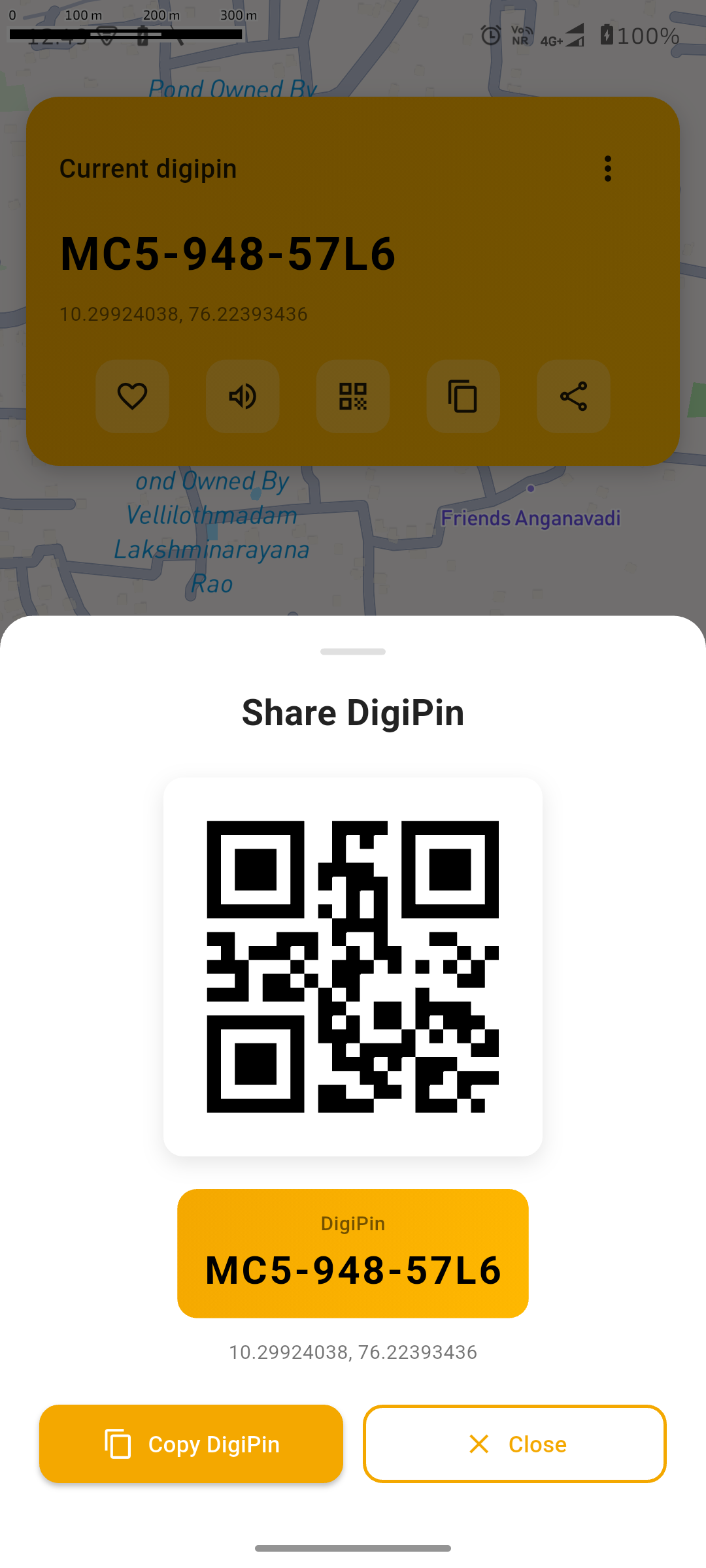Select the Friends Anganavadi label on map

click(530, 518)
